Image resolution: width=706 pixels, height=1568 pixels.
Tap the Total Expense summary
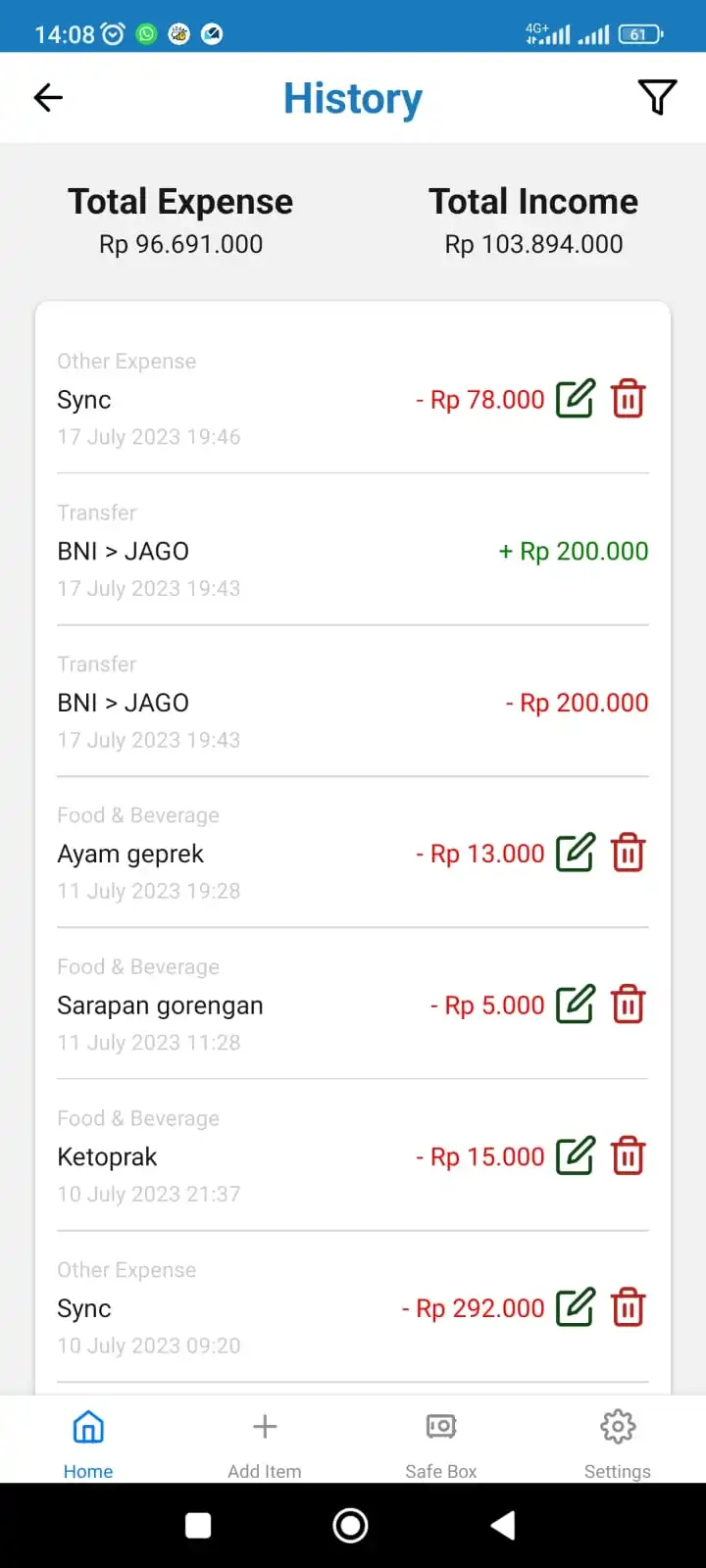180,218
